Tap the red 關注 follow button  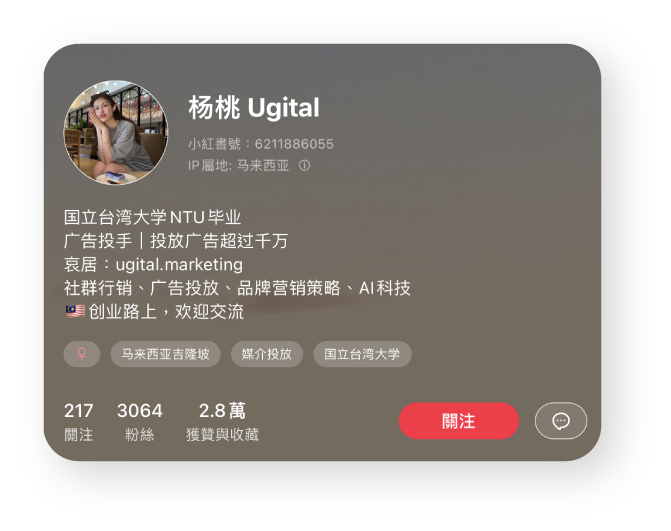[459, 421]
